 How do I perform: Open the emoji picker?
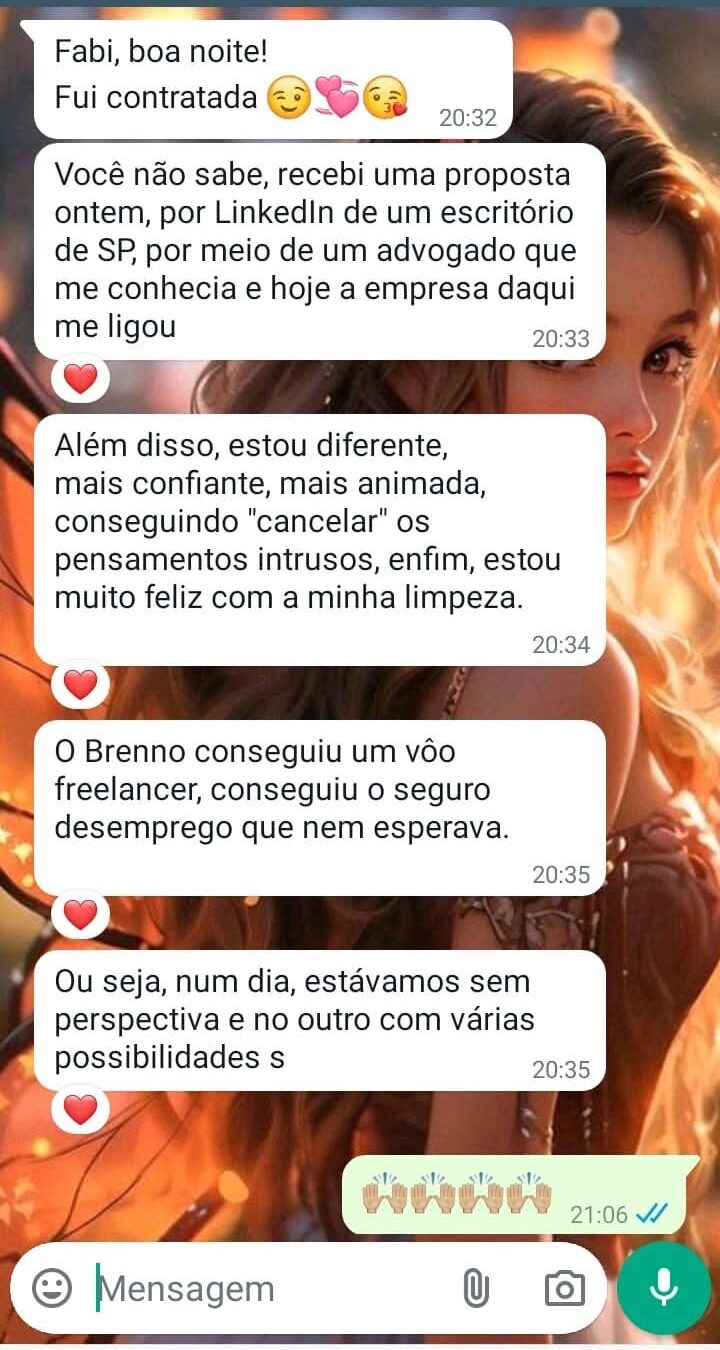coord(52,1288)
